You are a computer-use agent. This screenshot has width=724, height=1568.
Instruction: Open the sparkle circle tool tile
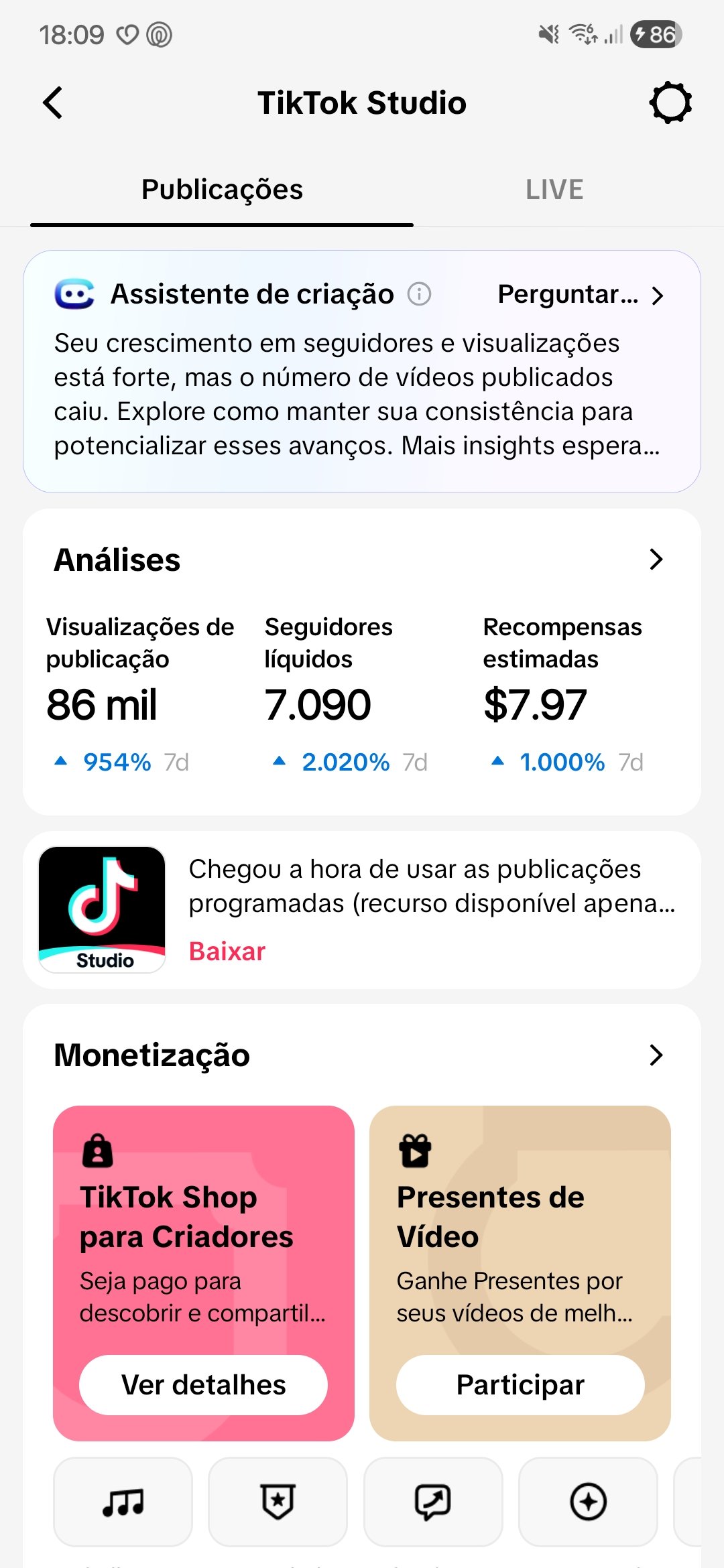pyautogui.click(x=588, y=1502)
